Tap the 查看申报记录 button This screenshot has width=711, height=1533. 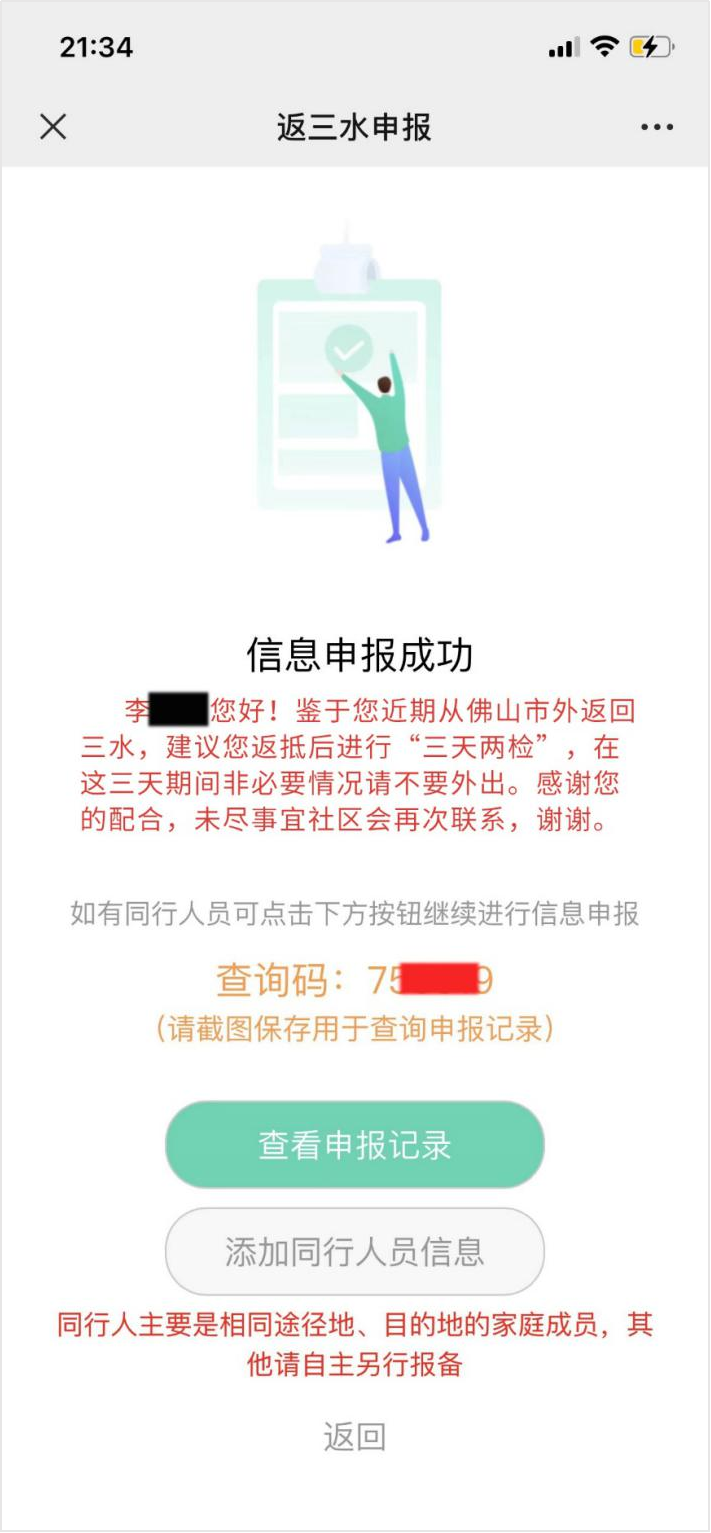(x=355, y=1145)
